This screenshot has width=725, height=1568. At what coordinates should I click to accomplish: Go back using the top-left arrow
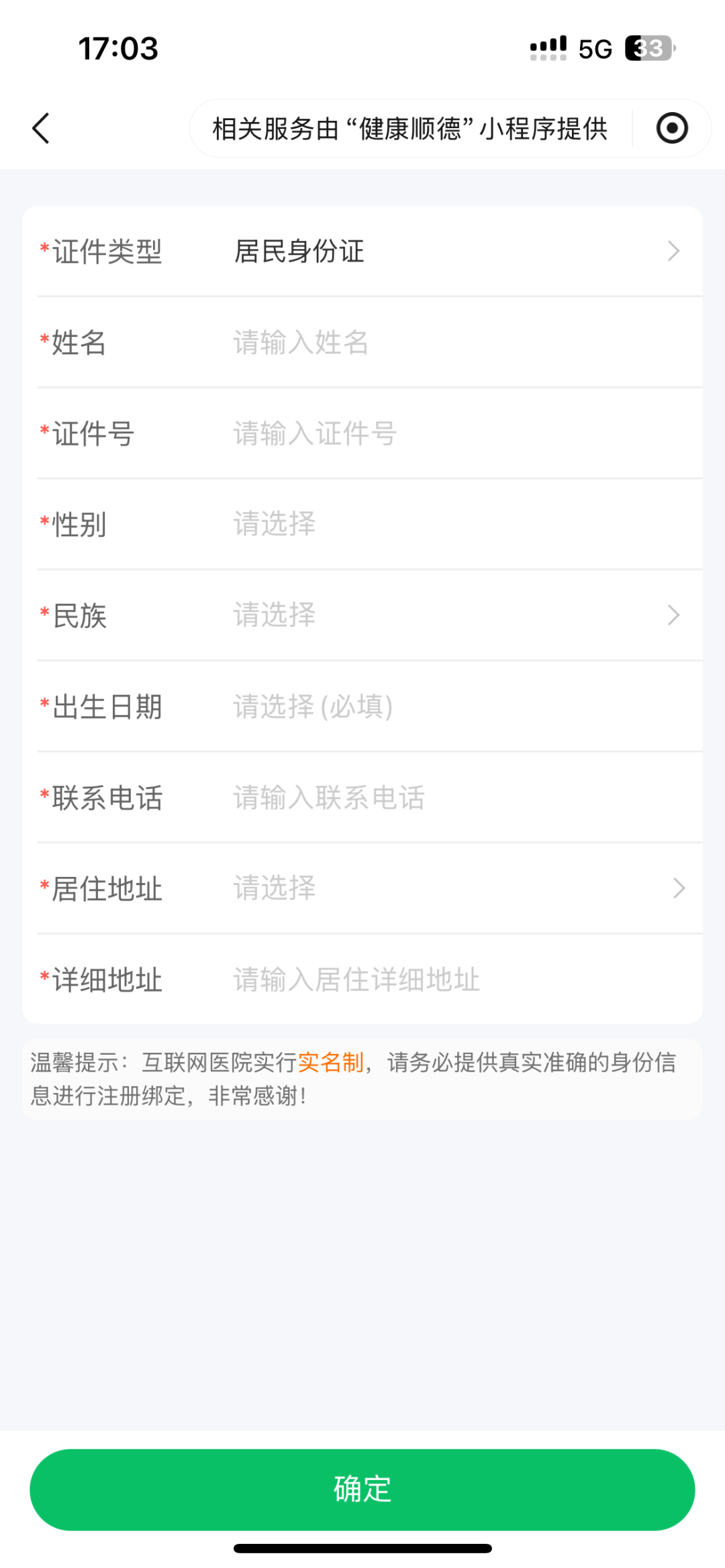point(42,128)
